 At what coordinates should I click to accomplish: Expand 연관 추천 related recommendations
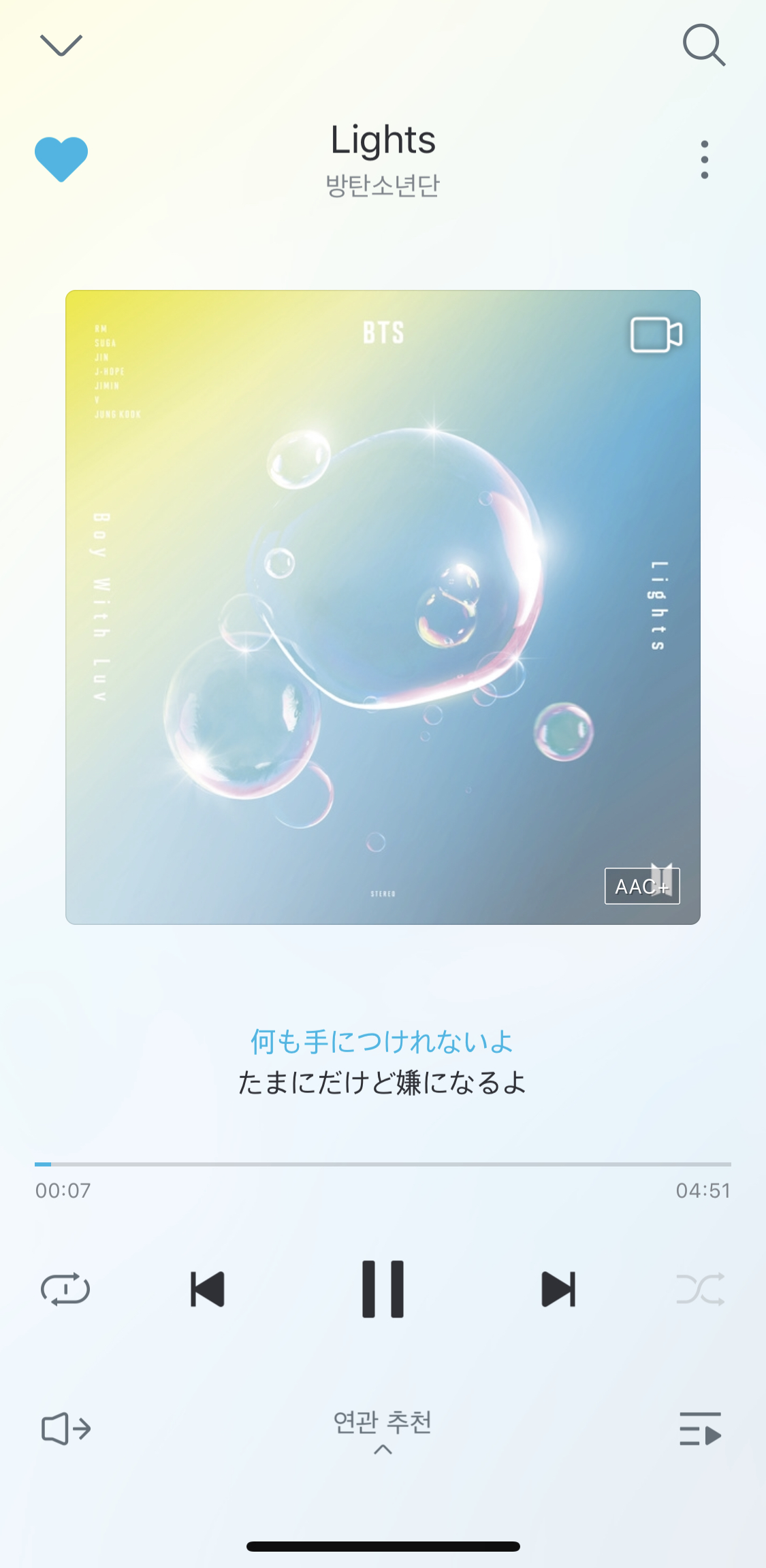(x=383, y=1429)
